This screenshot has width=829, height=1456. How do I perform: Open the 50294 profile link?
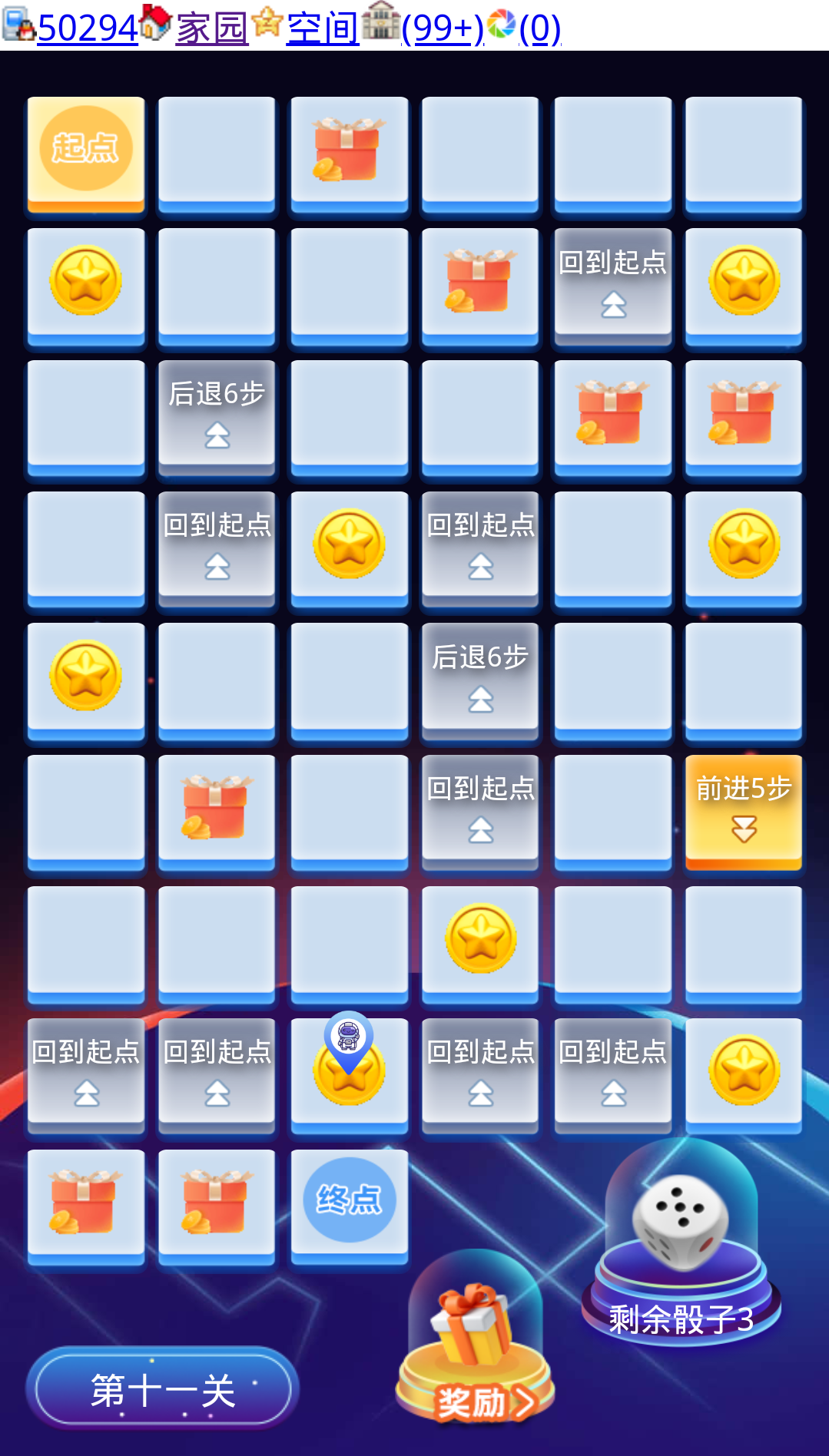[87, 28]
